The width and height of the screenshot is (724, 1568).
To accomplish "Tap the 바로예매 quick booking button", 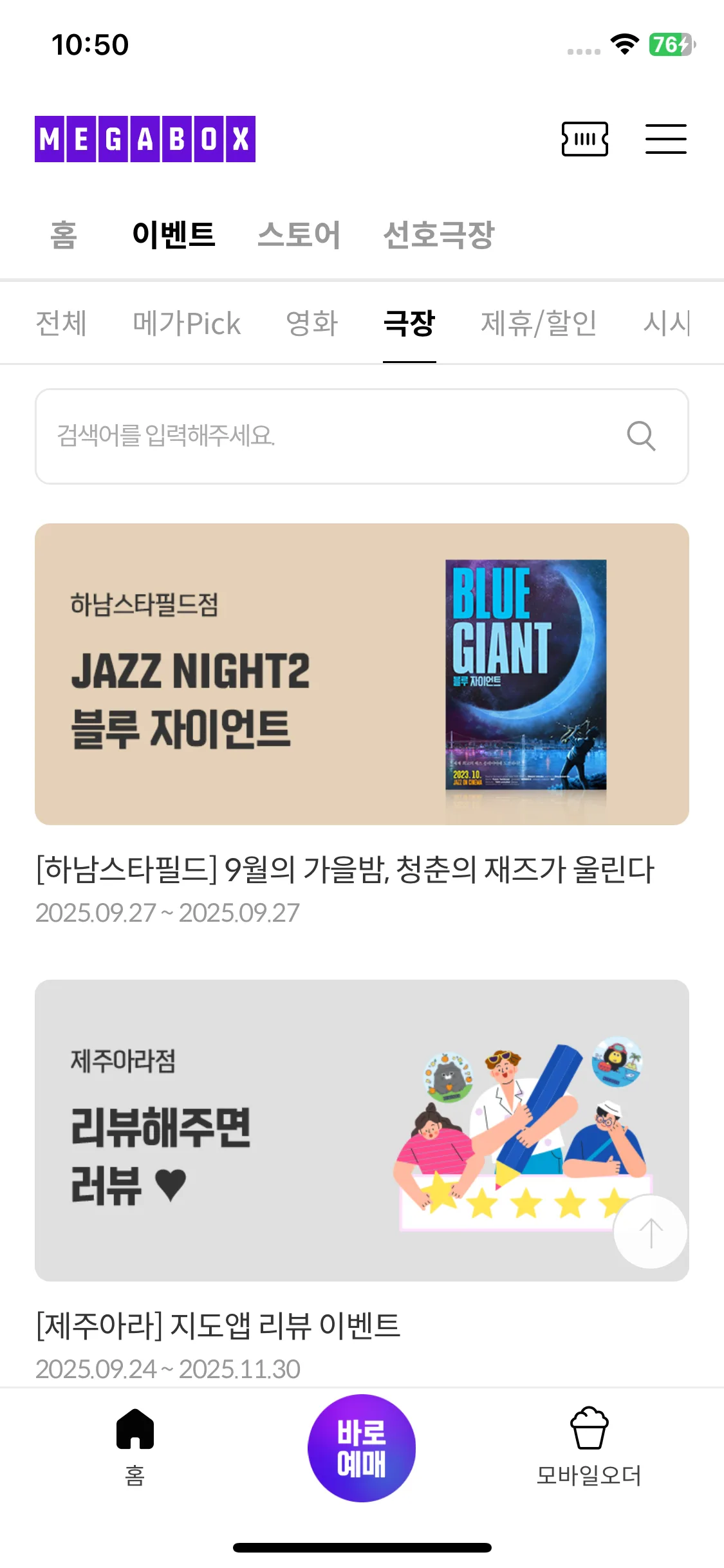I will (x=362, y=1448).
